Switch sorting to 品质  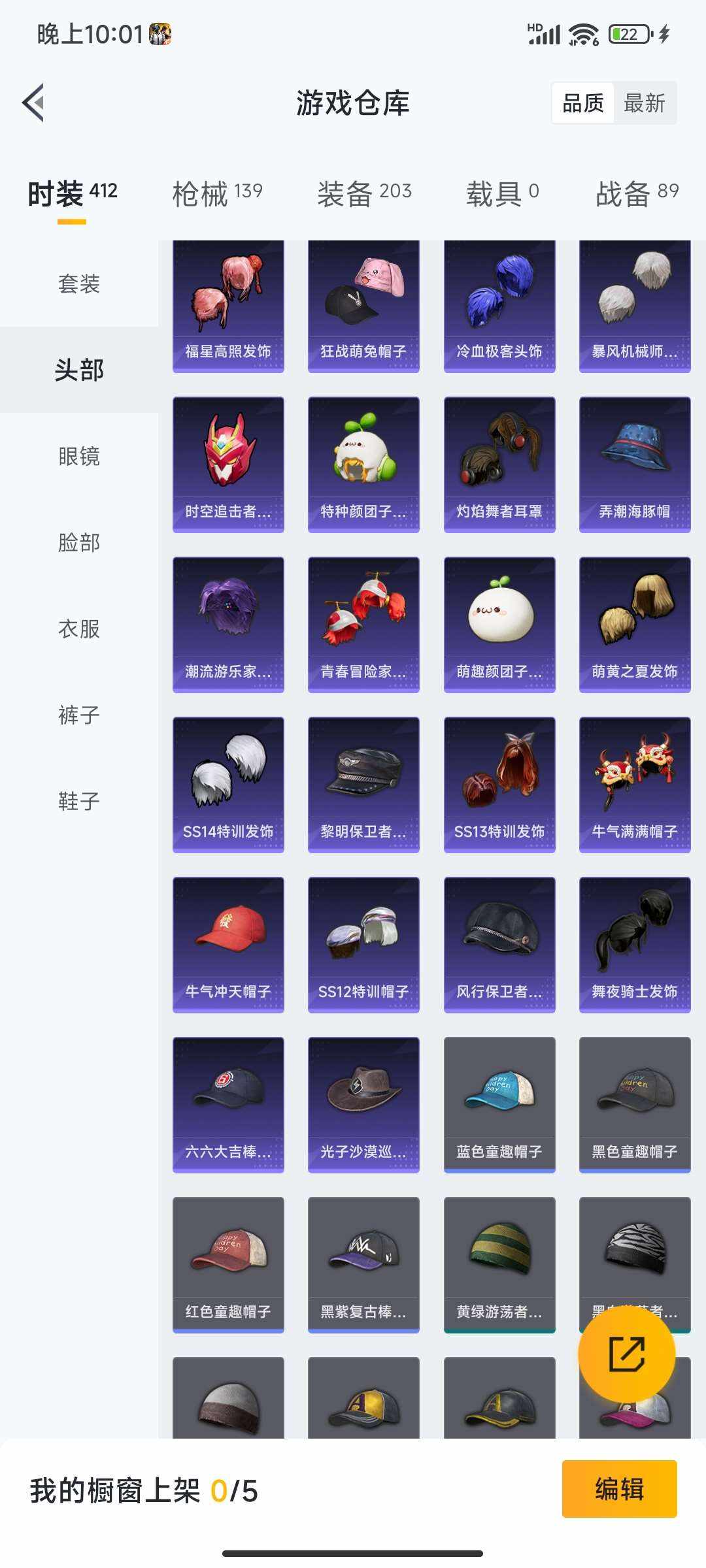pos(585,103)
